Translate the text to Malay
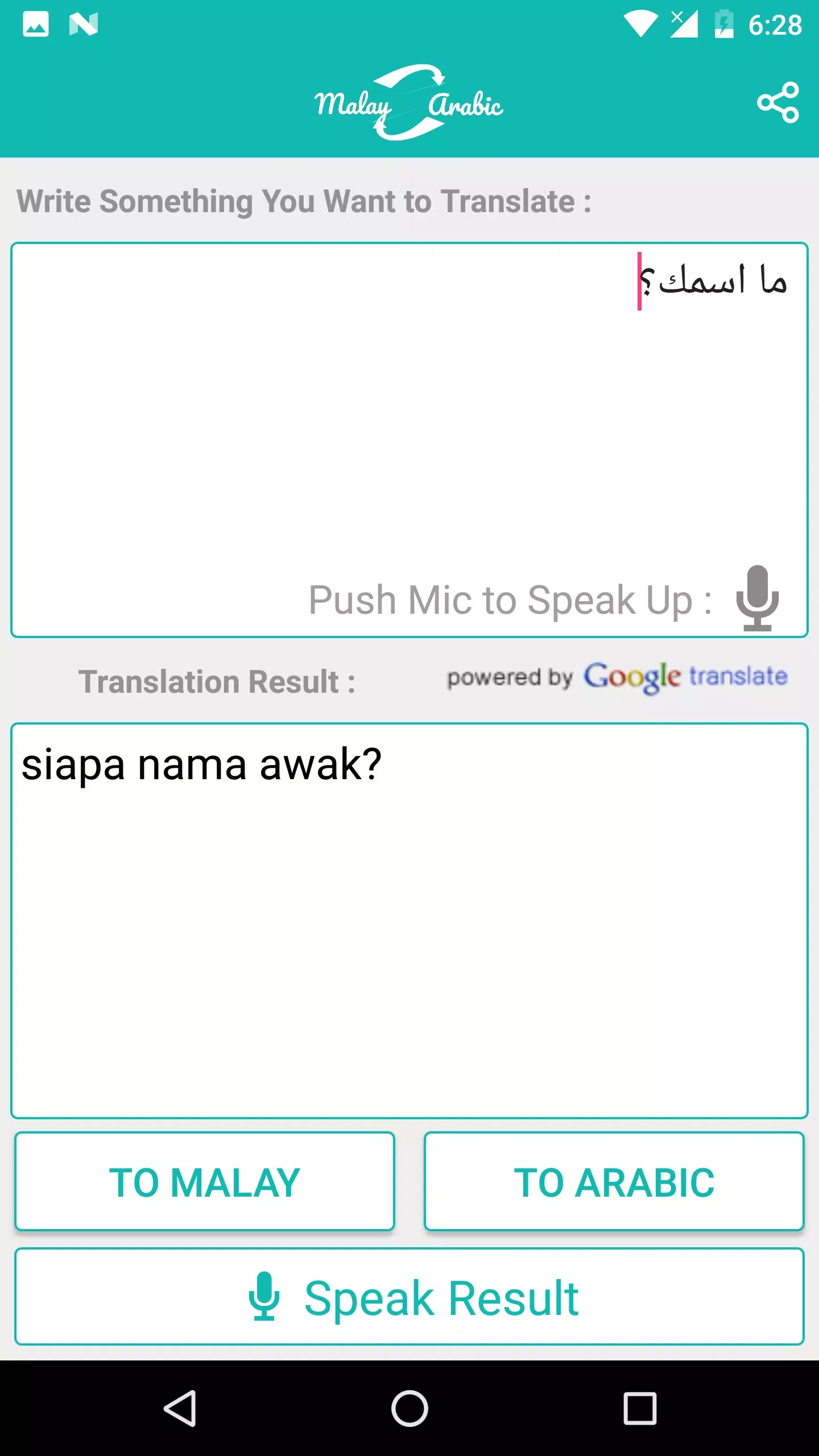819x1456 pixels. coord(205,1182)
